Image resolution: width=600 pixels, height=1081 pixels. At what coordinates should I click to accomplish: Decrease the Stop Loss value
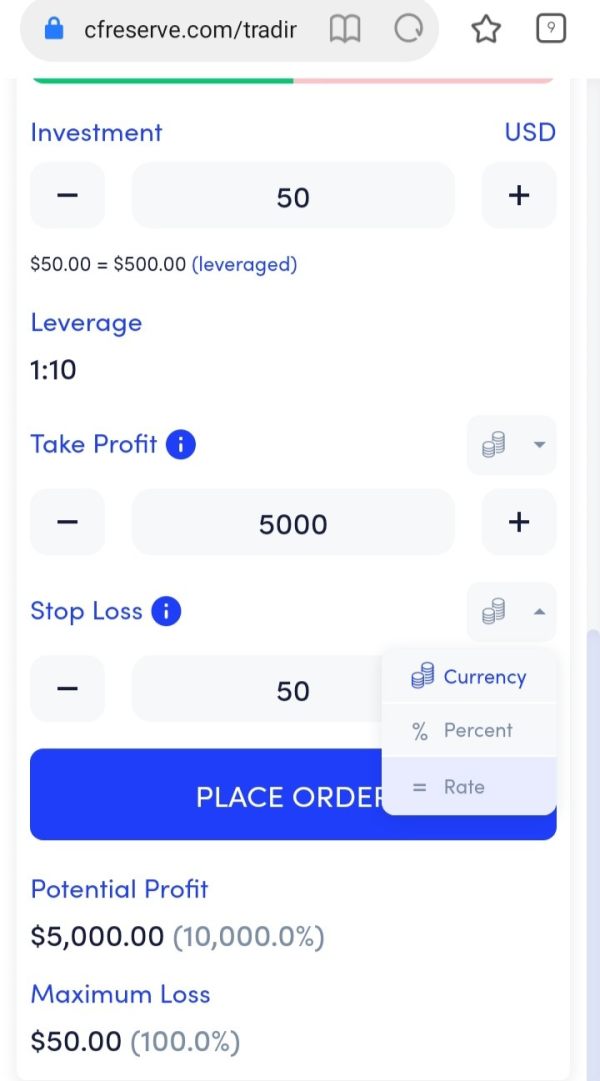[68, 689]
